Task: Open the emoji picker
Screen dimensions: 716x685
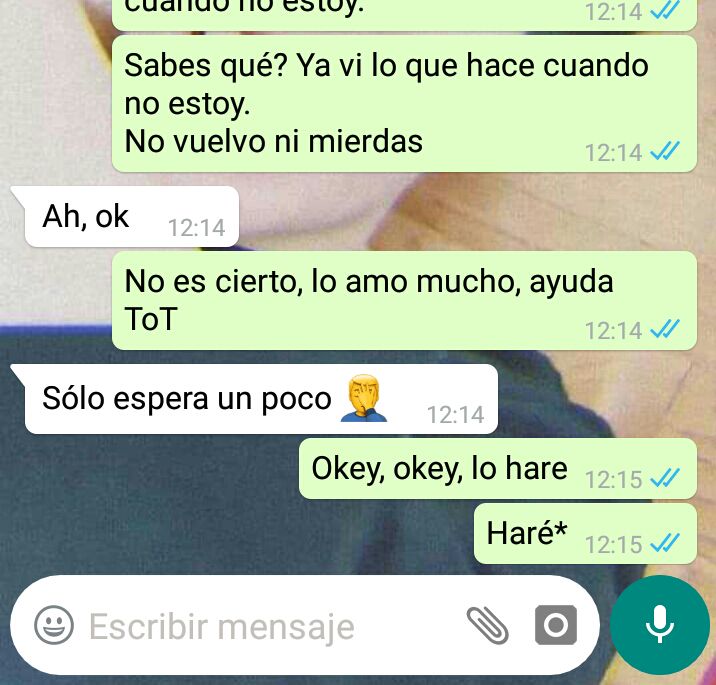Action: pyautogui.click(x=54, y=627)
